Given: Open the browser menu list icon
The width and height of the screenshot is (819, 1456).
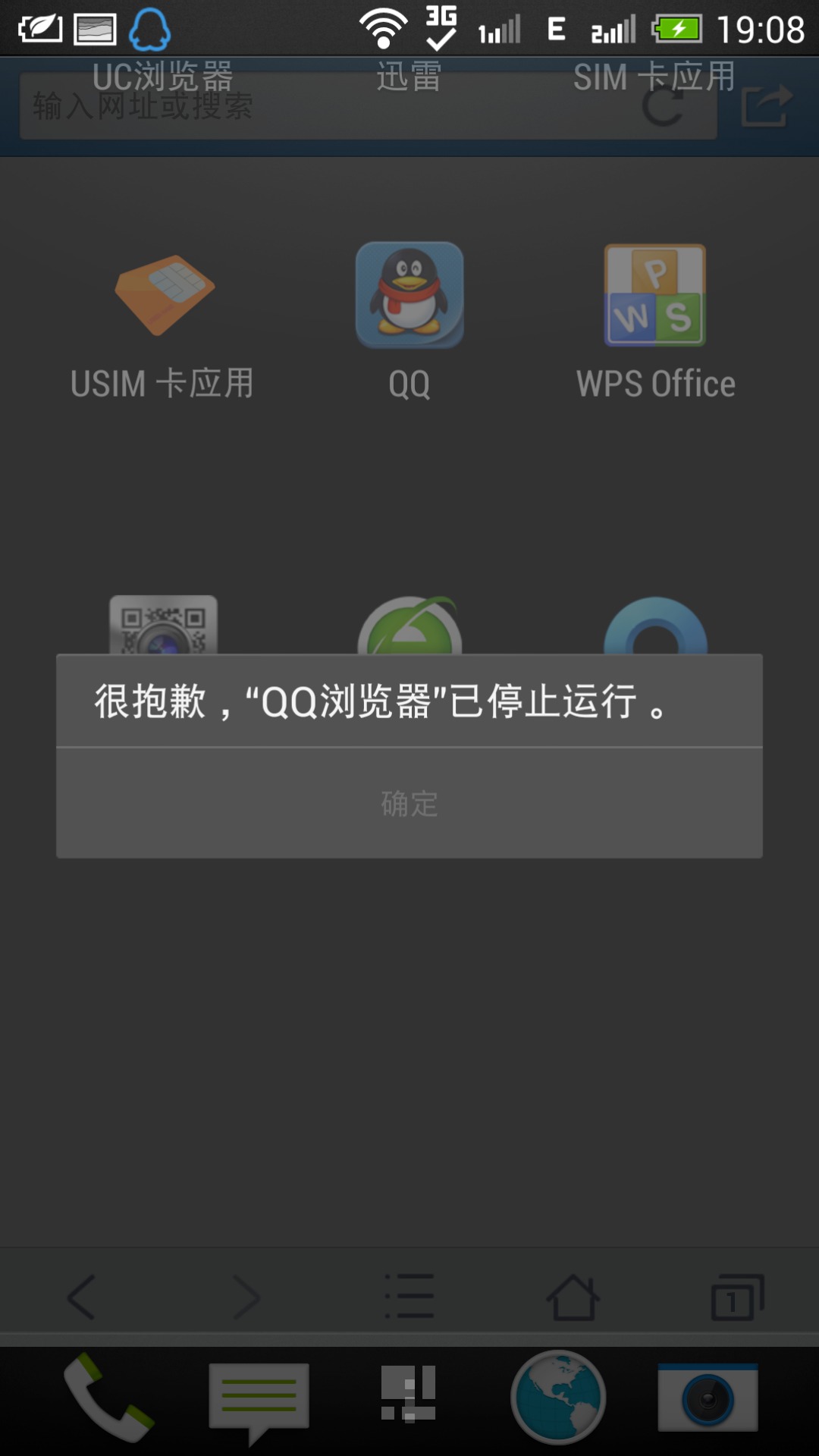Looking at the screenshot, I should click(409, 1297).
